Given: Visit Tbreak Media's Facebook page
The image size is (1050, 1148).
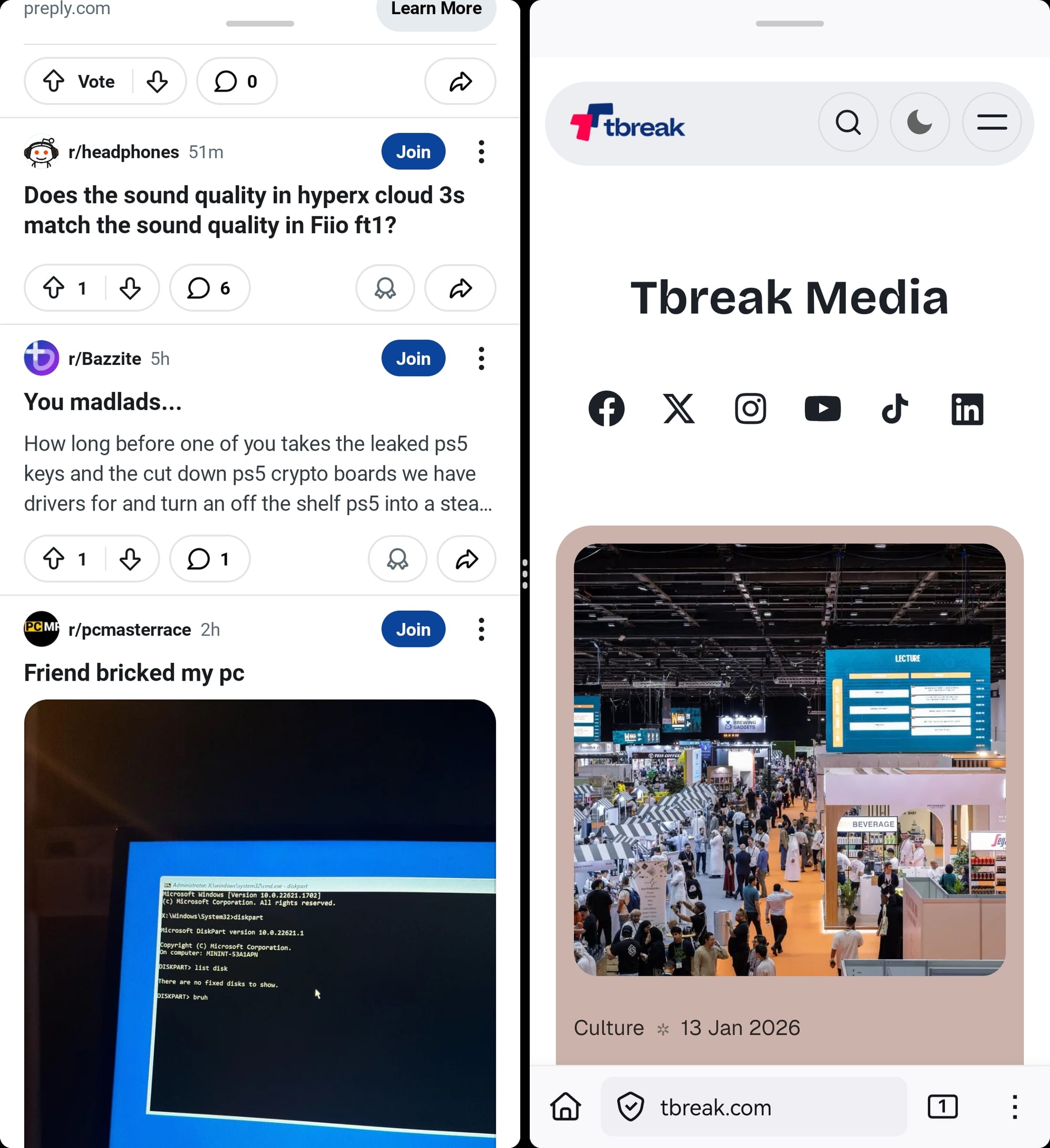Looking at the screenshot, I should (606, 408).
